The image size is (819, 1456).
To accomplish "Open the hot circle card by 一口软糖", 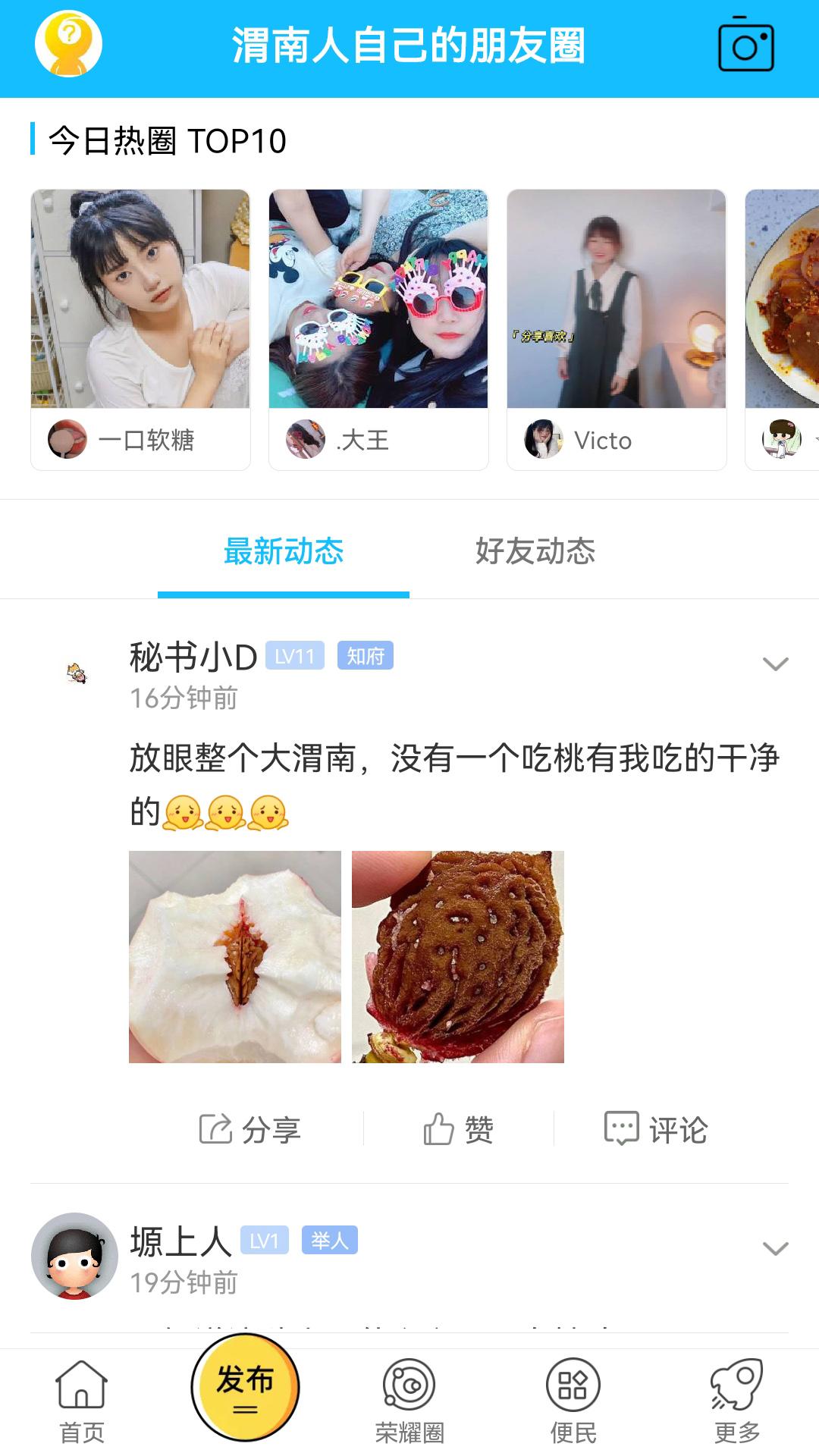I will tap(140, 329).
